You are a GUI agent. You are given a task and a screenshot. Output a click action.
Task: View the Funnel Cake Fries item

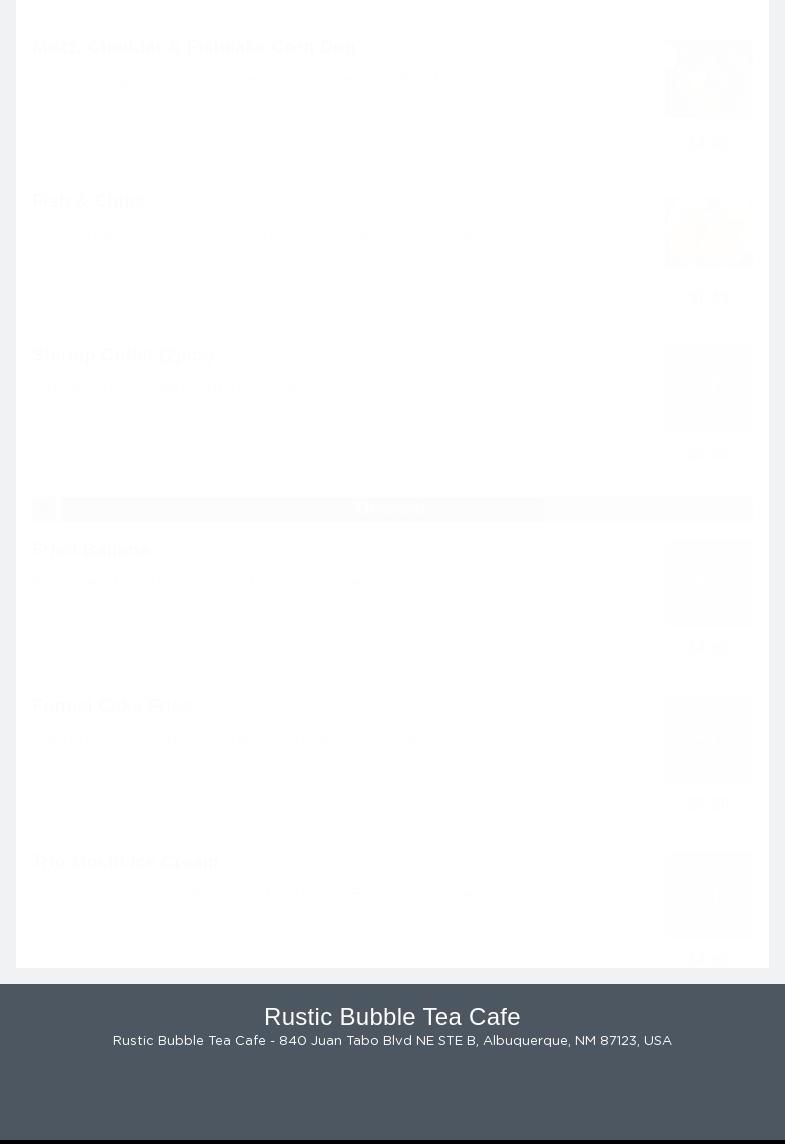pyautogui.click(x=111, y=706)
